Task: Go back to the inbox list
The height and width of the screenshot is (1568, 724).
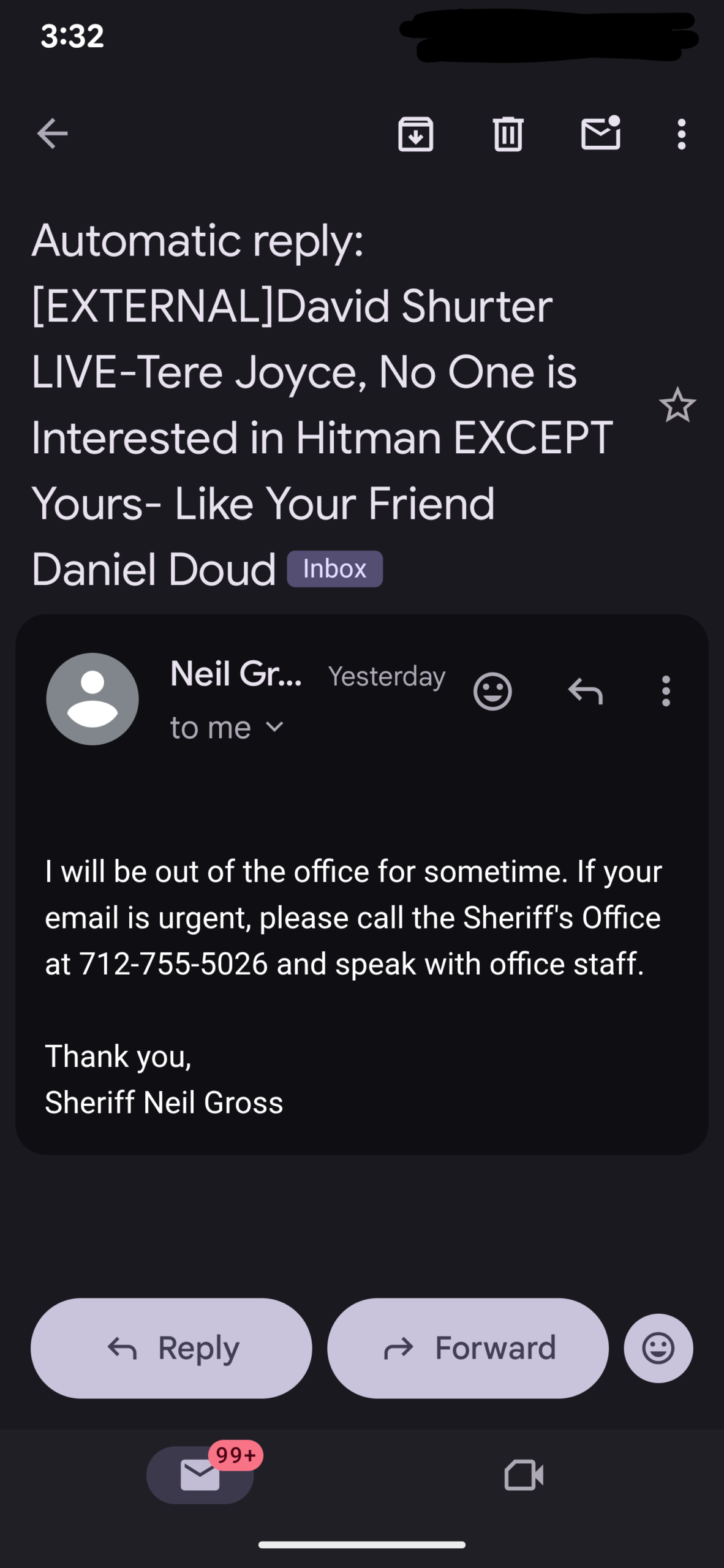Action: click(x=52, y=134)
